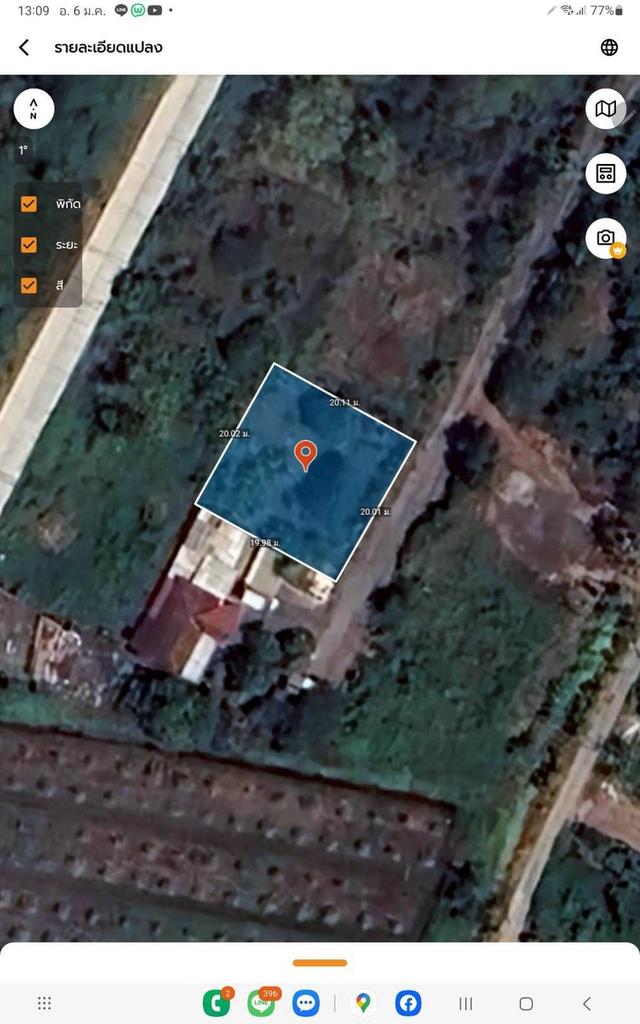
Task: Go back from รายละเอียดแปลง screen
Action: pyautogui.click(x=24, y=47)
